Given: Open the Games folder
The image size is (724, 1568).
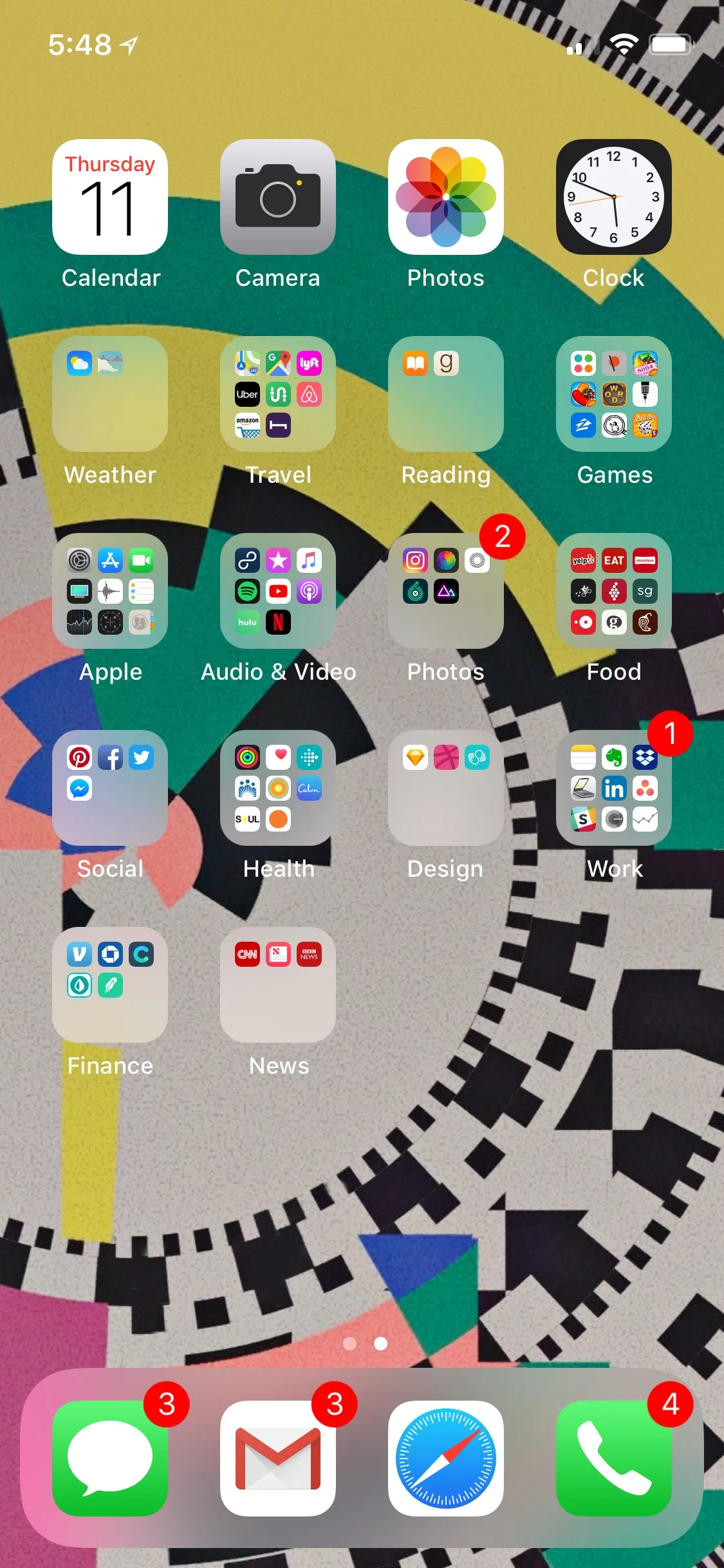Looking at the screenshot, I should (614, 394).
